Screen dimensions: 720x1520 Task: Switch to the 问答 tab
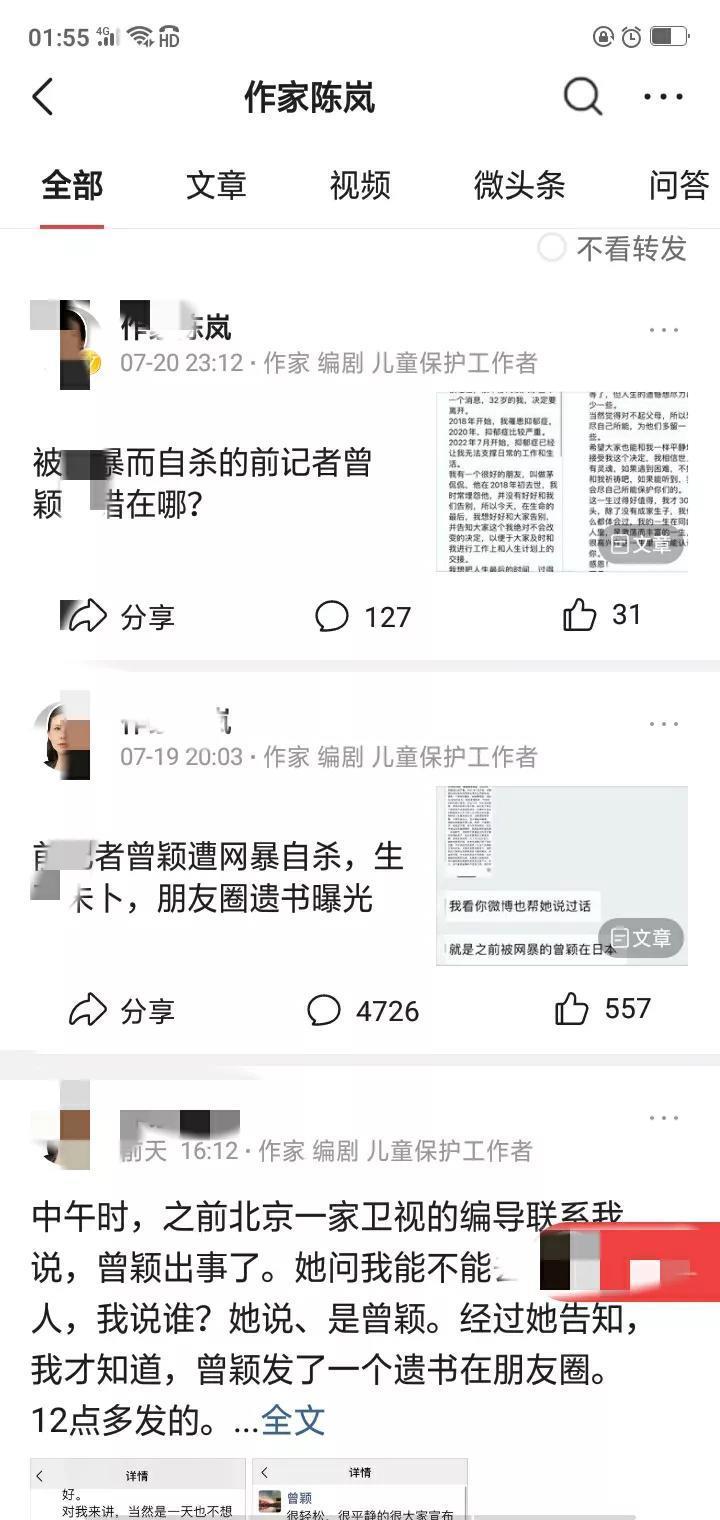[x=679, y=186]
